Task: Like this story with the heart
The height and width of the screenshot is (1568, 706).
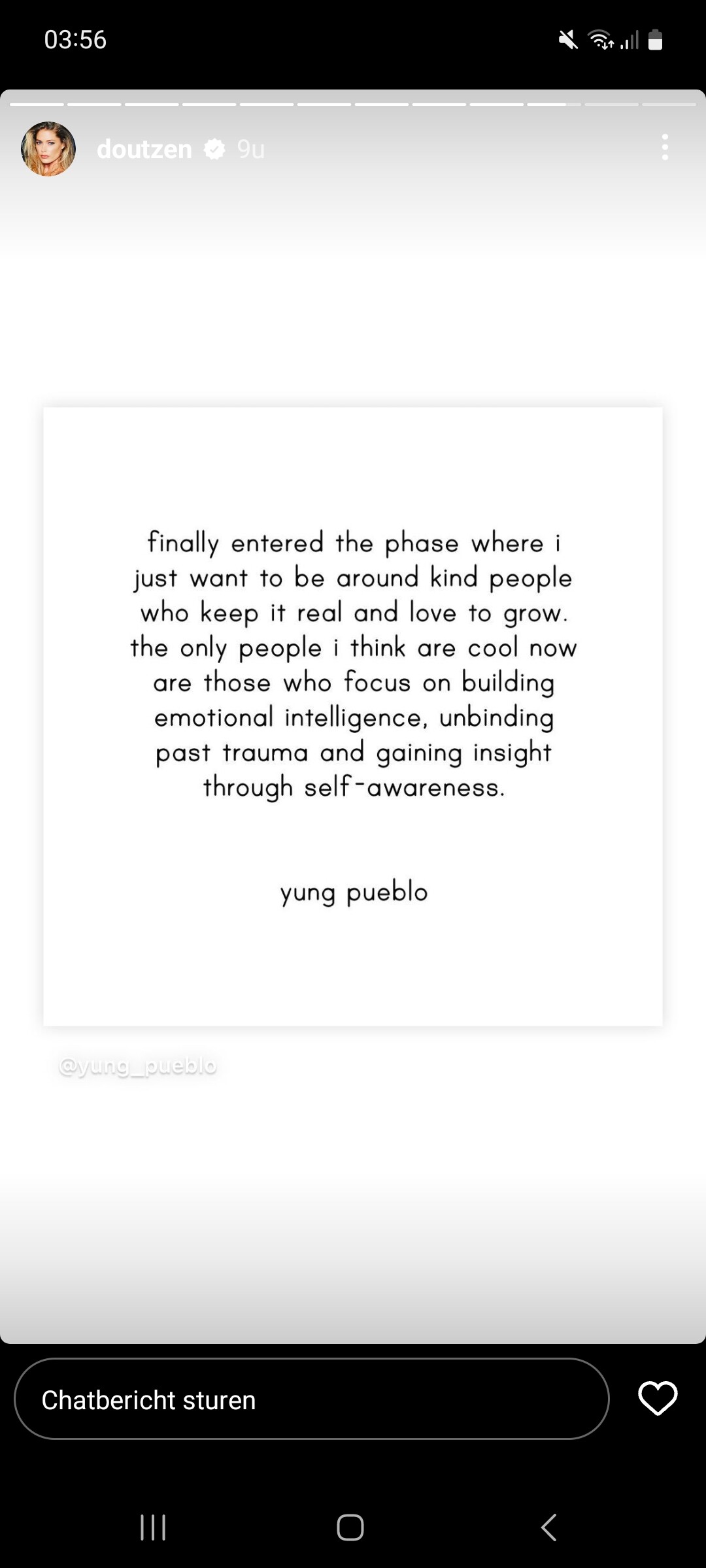Action: (x=658, y=1399)
